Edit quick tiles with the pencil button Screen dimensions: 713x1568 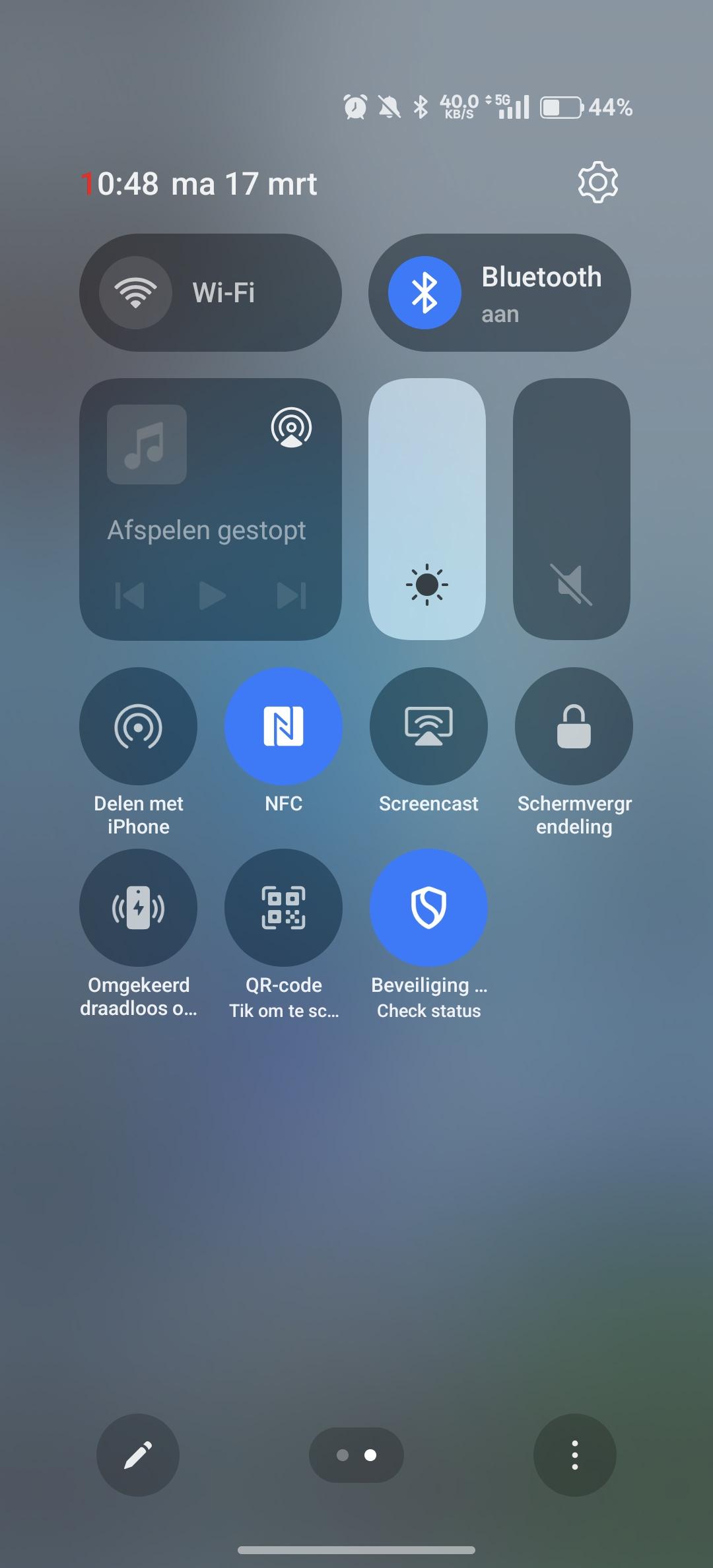coord(138,1455)
